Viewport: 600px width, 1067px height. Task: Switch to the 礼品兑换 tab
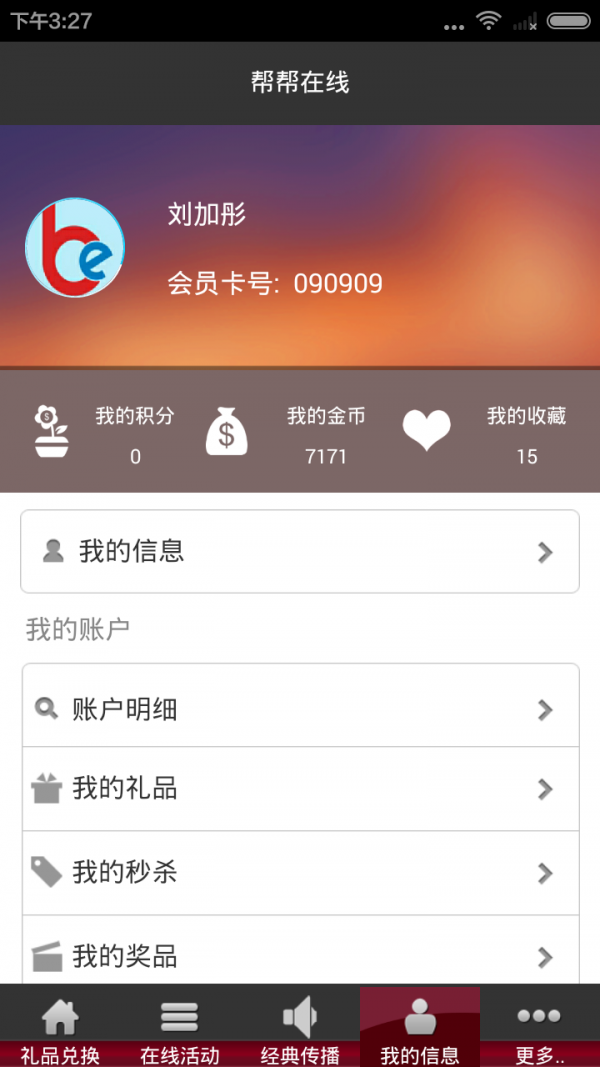coord(60,1027)
